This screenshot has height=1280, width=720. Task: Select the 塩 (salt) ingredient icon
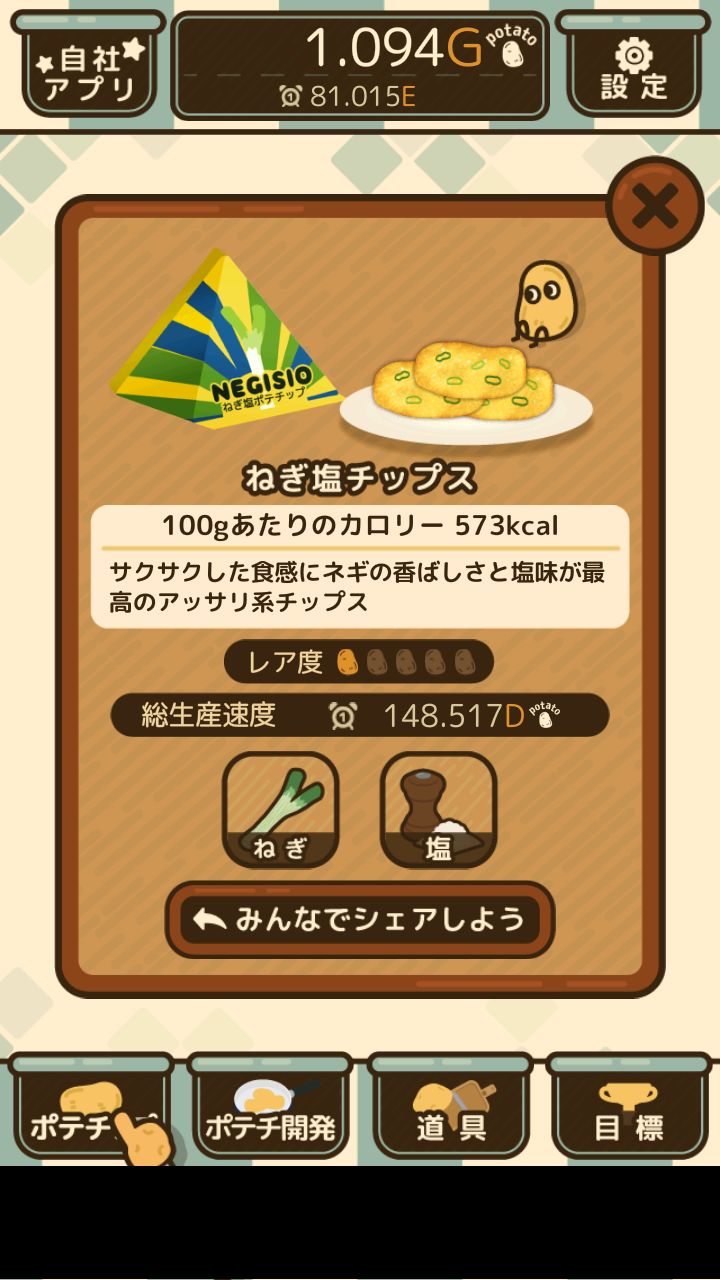(437, 810)
